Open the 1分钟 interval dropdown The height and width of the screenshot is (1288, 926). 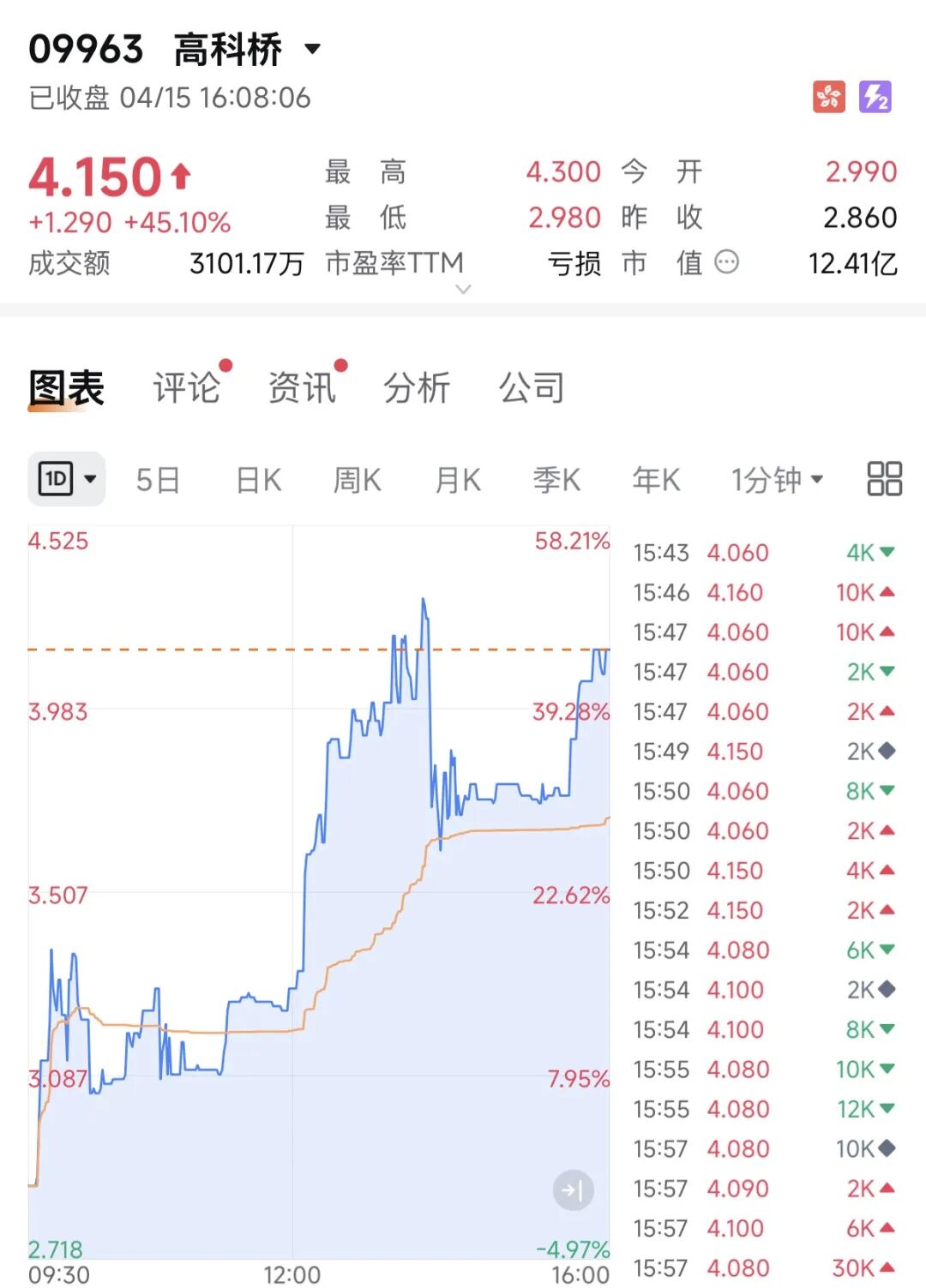click(x=777, y=480)
